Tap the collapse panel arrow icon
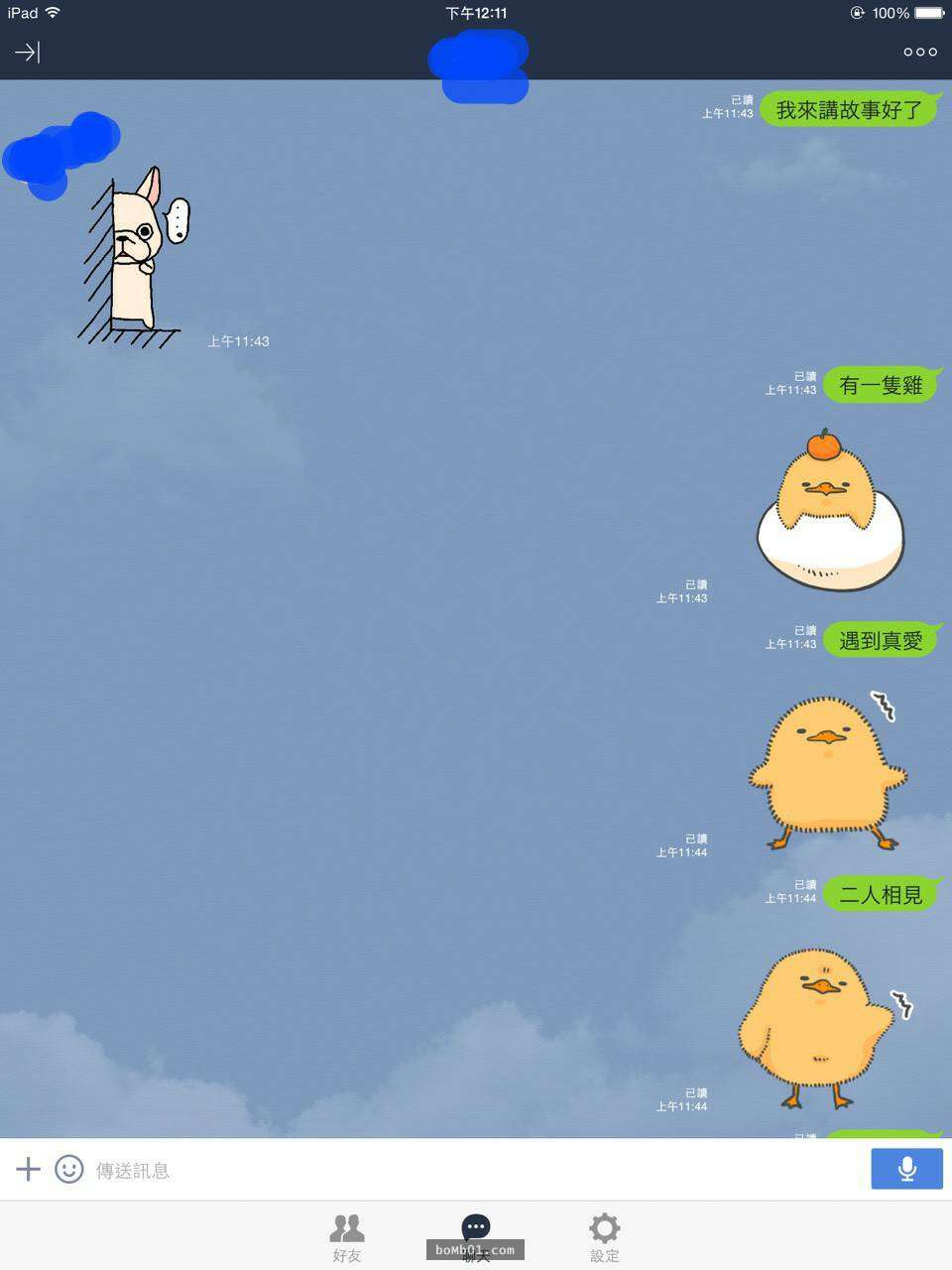952x1270 pixels. pyautogui.click(x=27, y=52)
